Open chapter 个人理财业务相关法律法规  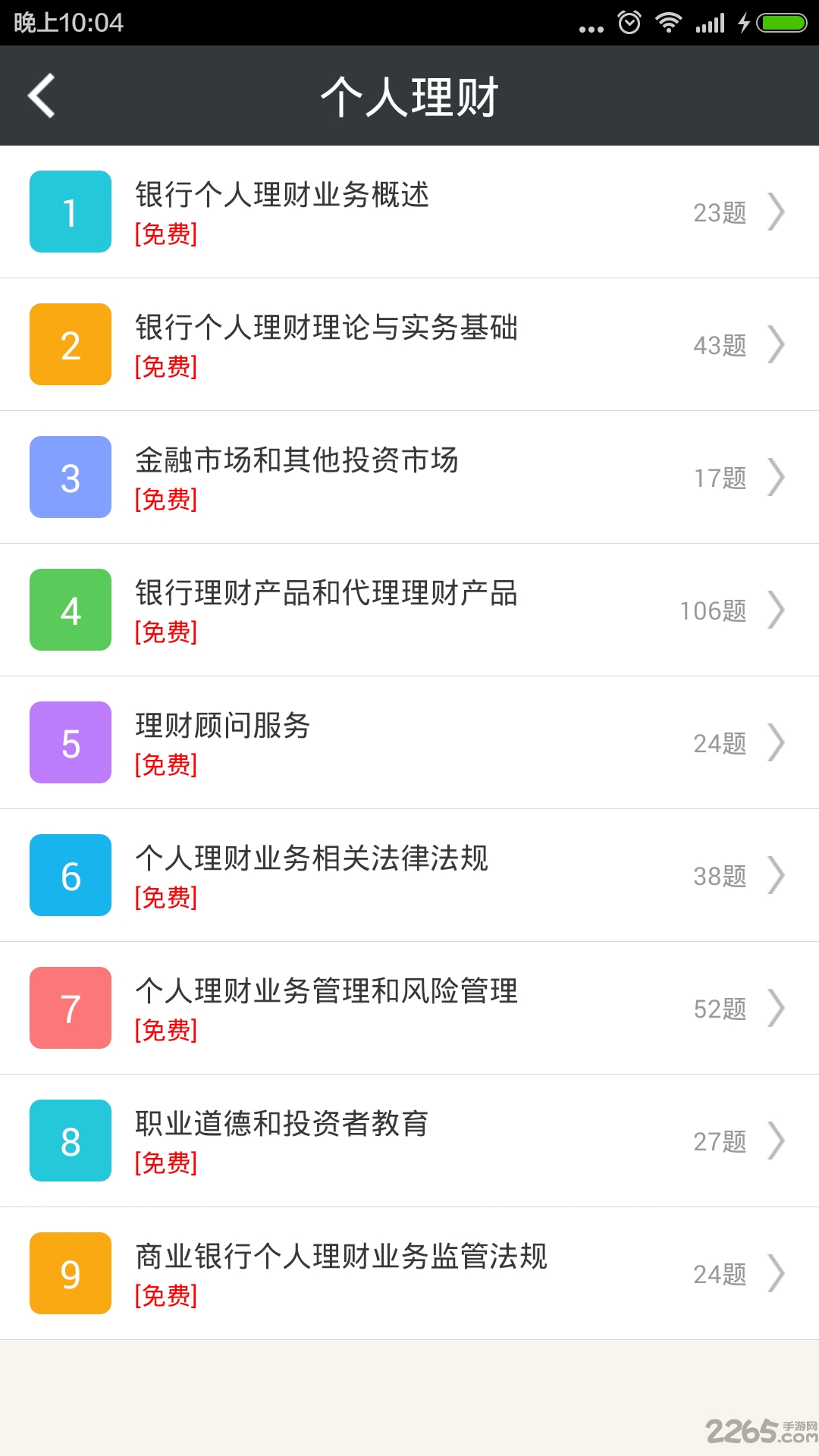[x=312, y=858]
